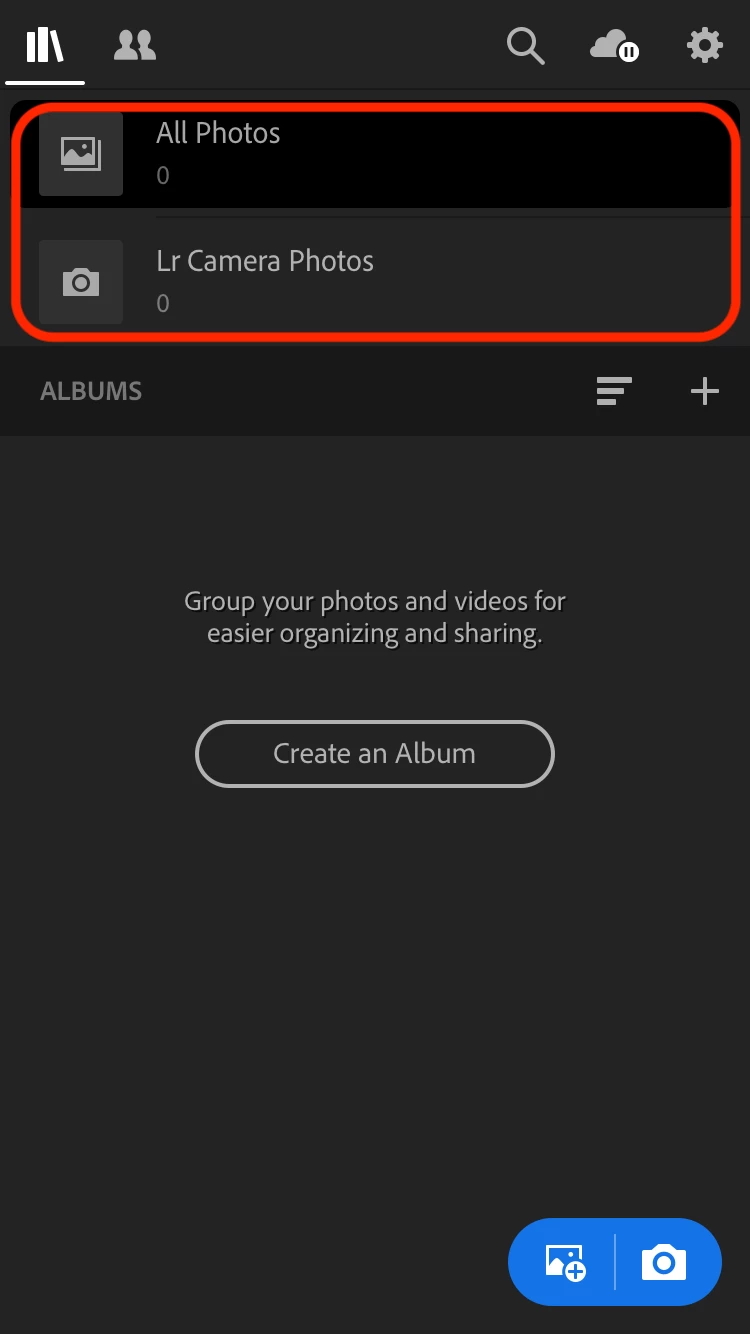This screenshot has height=1334, width=750.
Task: Open the search magnifier
Action: pyautogui.click(x=525, y=46)
